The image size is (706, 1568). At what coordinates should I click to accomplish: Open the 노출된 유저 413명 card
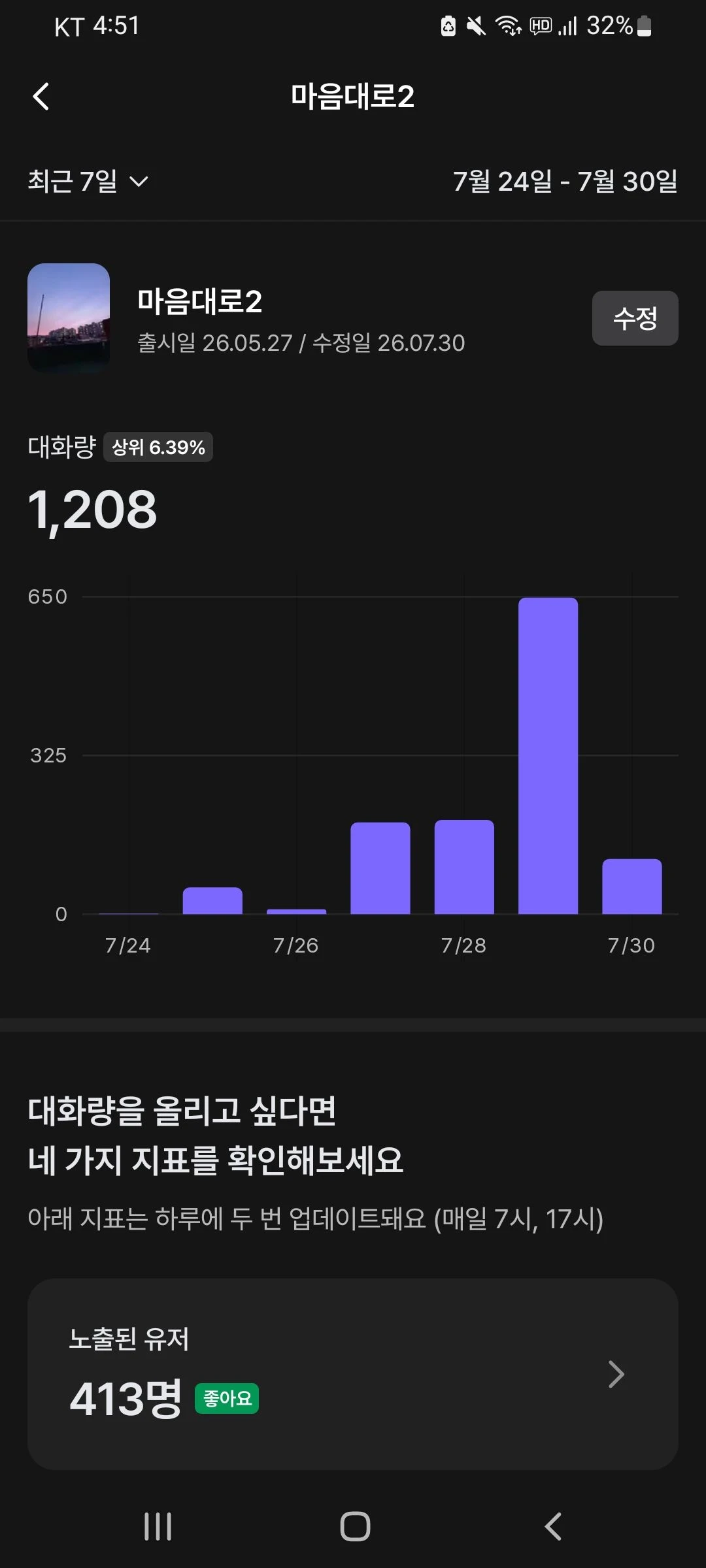pos(353,1374)
